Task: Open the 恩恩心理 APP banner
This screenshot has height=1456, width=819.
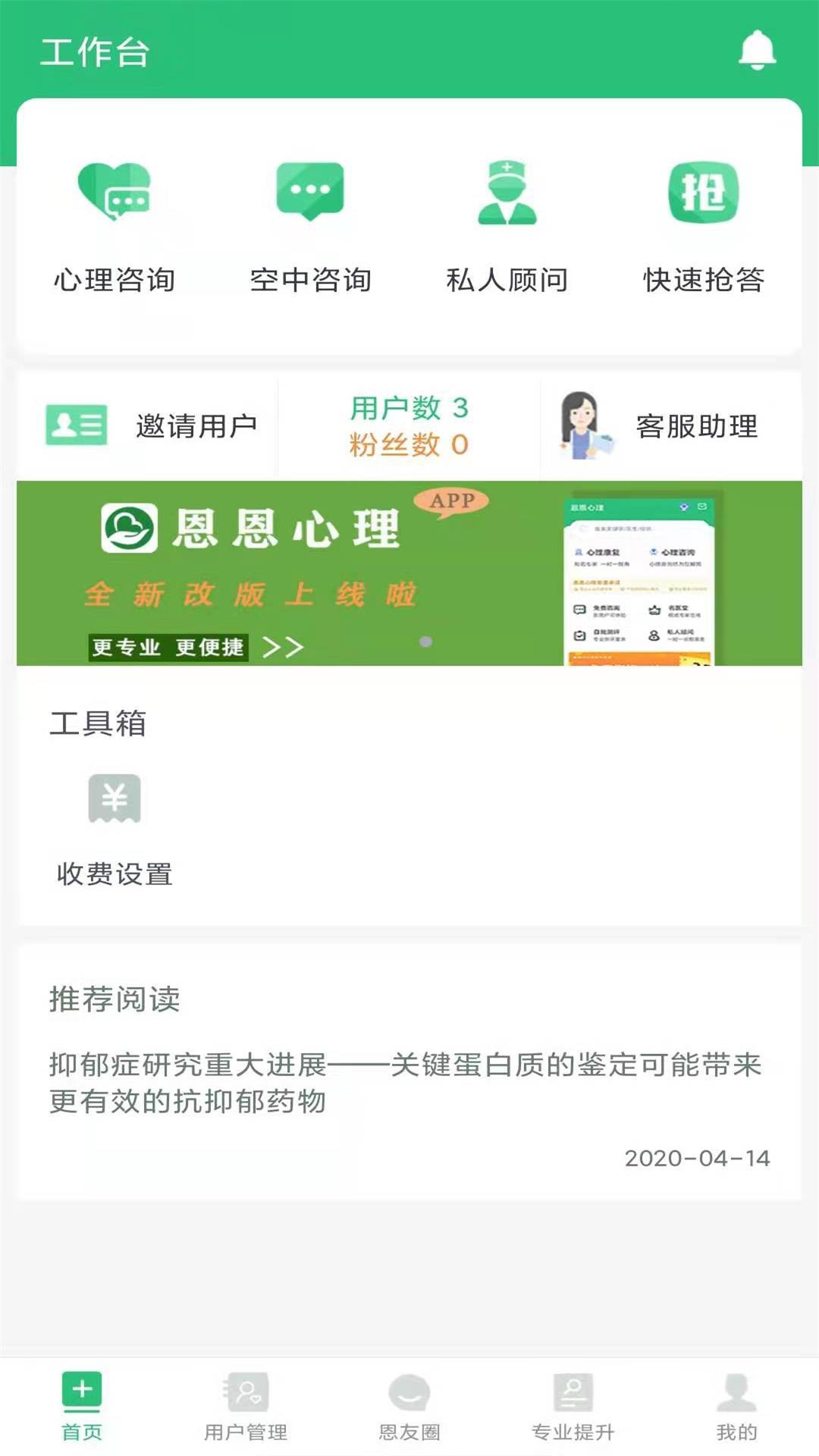Action: coord(409,573)
